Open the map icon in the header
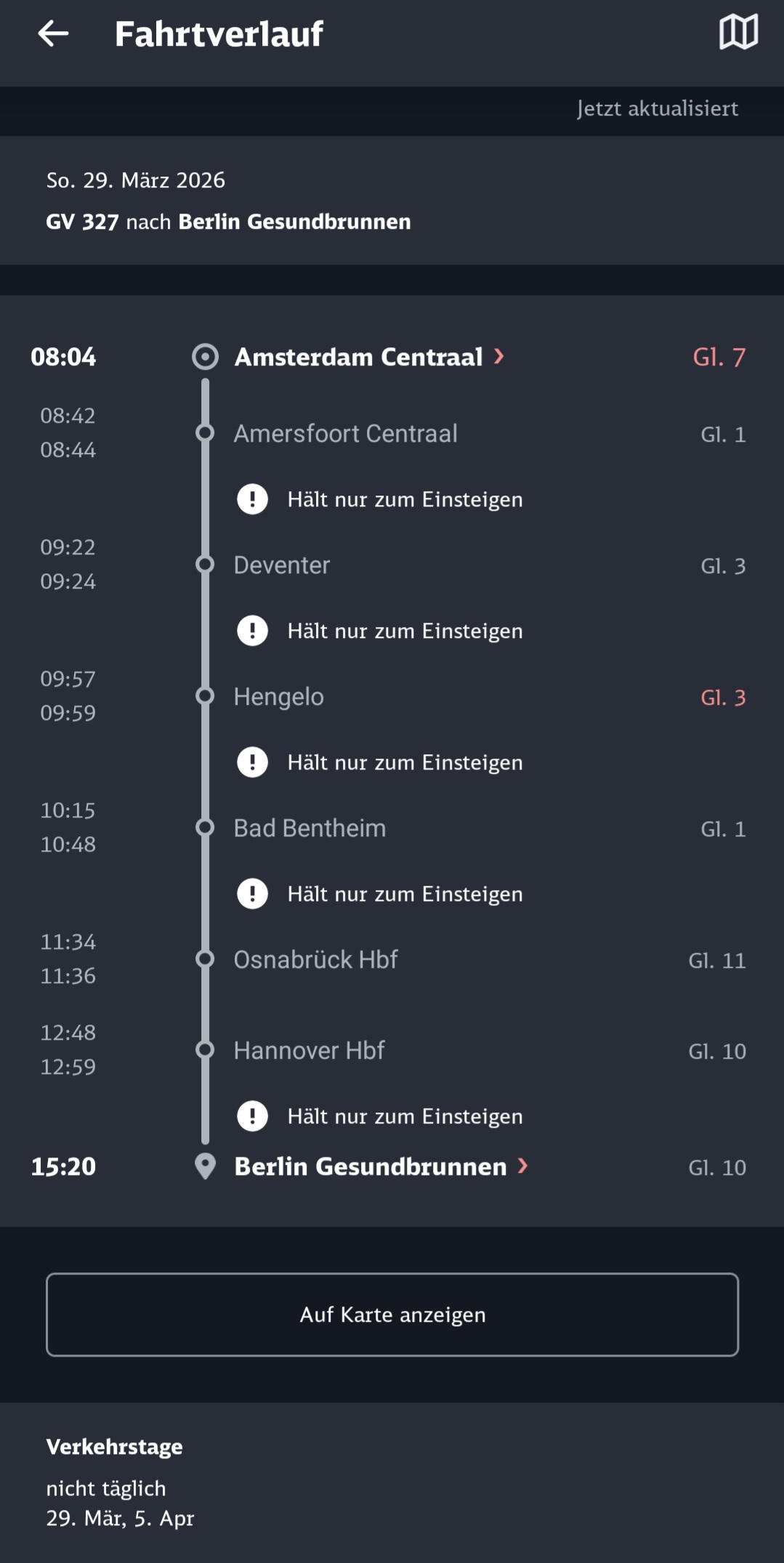 click(738, 33)
